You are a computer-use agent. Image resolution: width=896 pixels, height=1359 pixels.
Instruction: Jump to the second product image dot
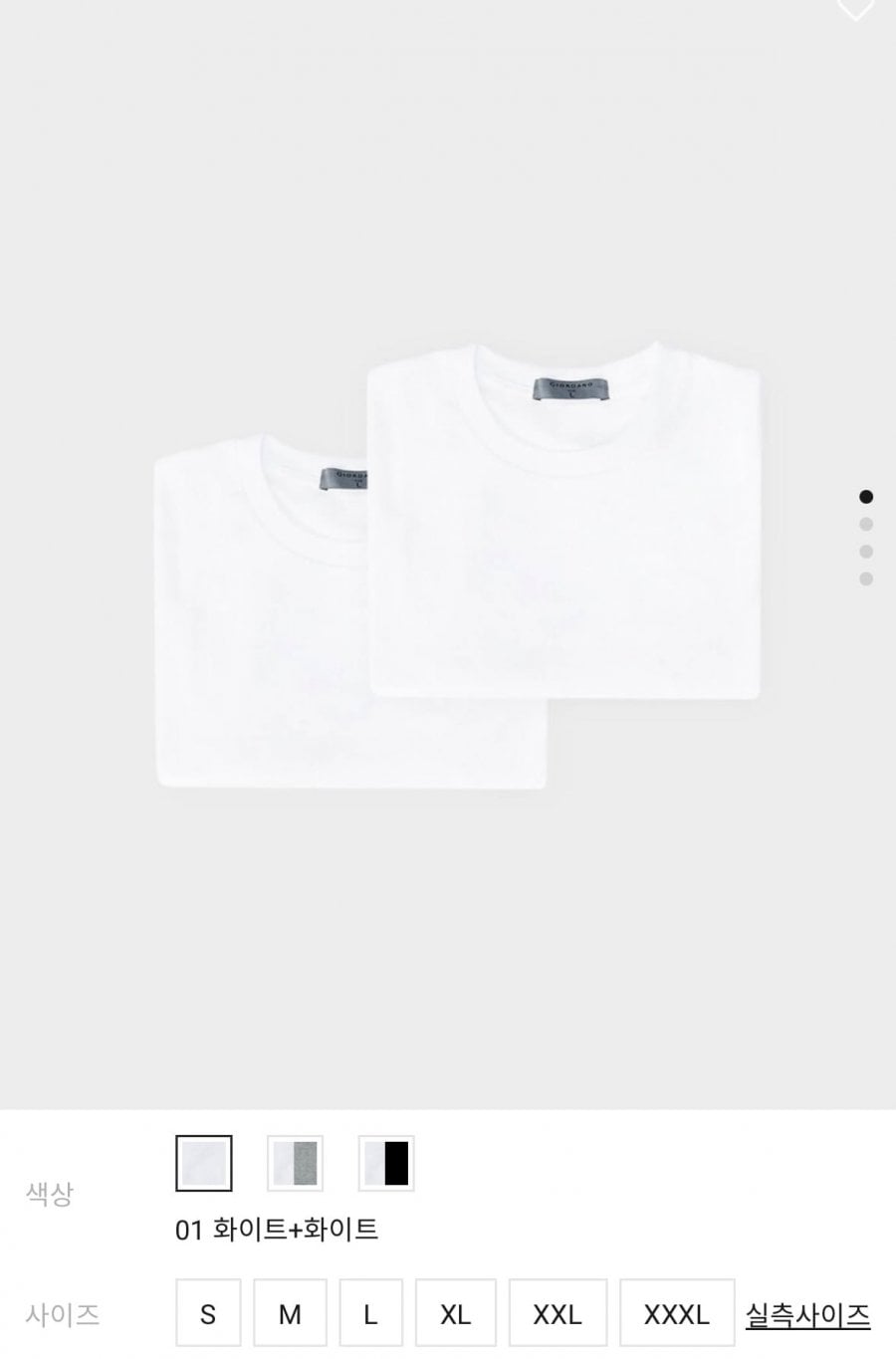tap(866, 524)
